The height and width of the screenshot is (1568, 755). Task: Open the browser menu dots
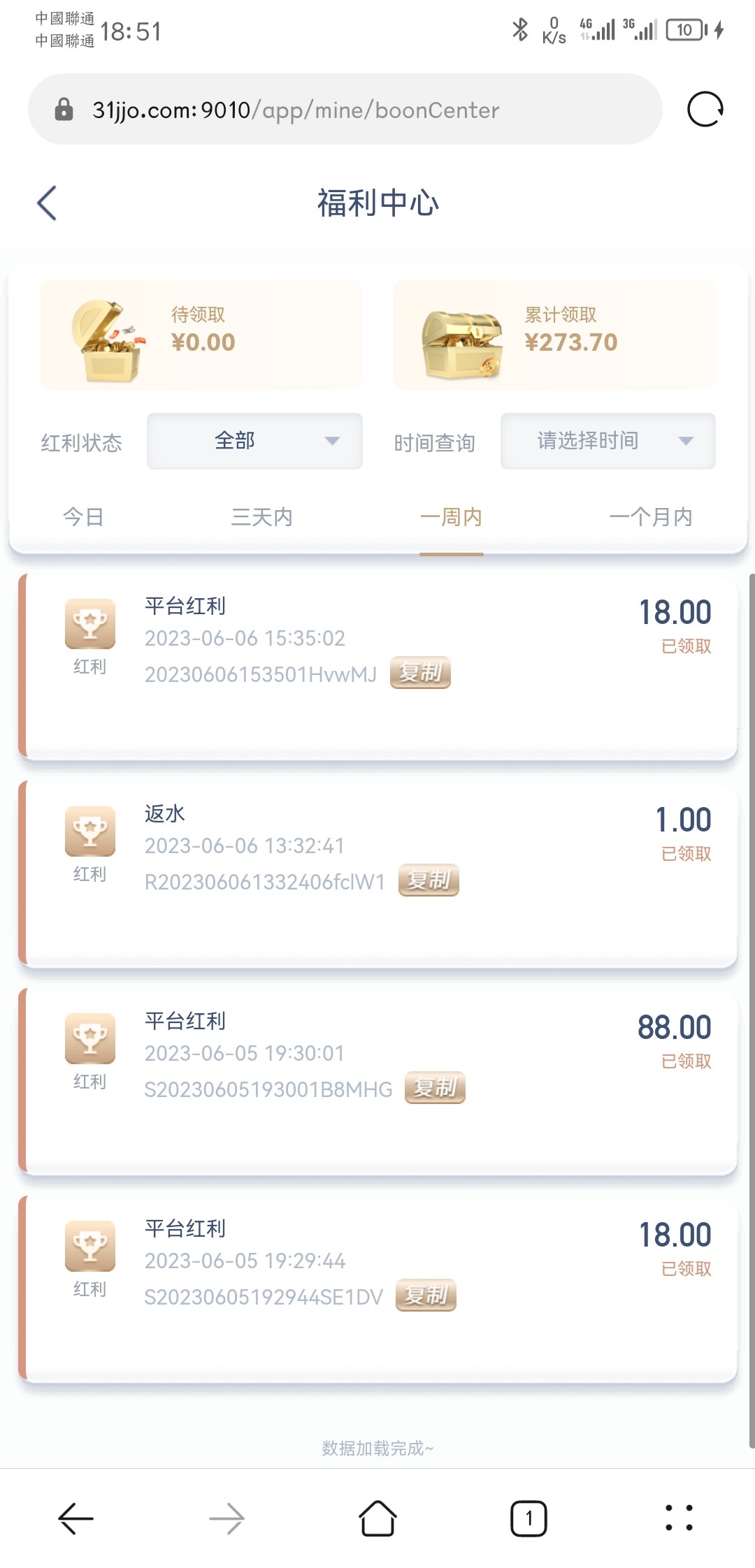[679, 1518]
